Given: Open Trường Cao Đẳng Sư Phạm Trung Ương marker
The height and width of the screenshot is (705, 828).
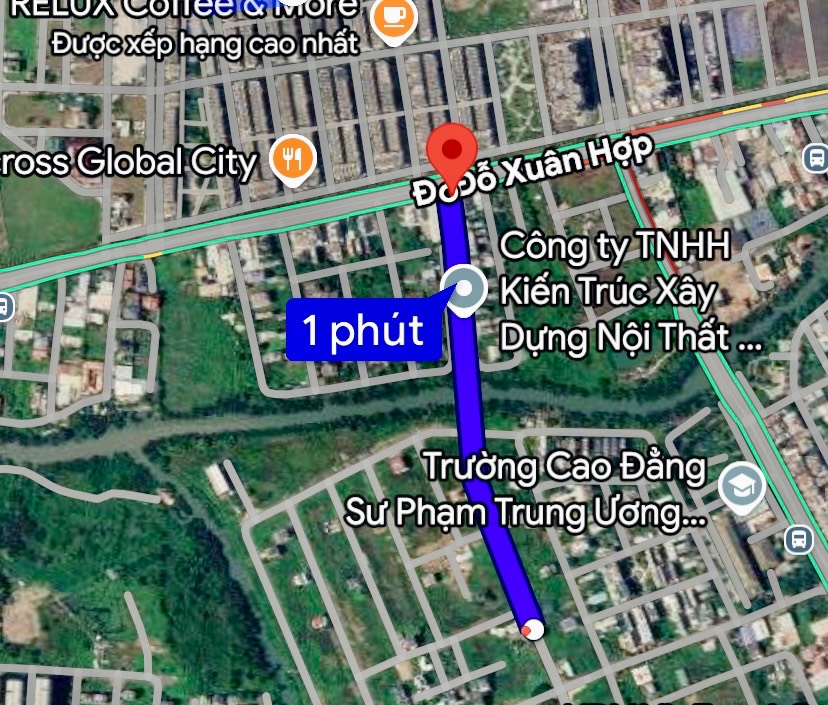Looking at the screenshot, I should 742,488.
